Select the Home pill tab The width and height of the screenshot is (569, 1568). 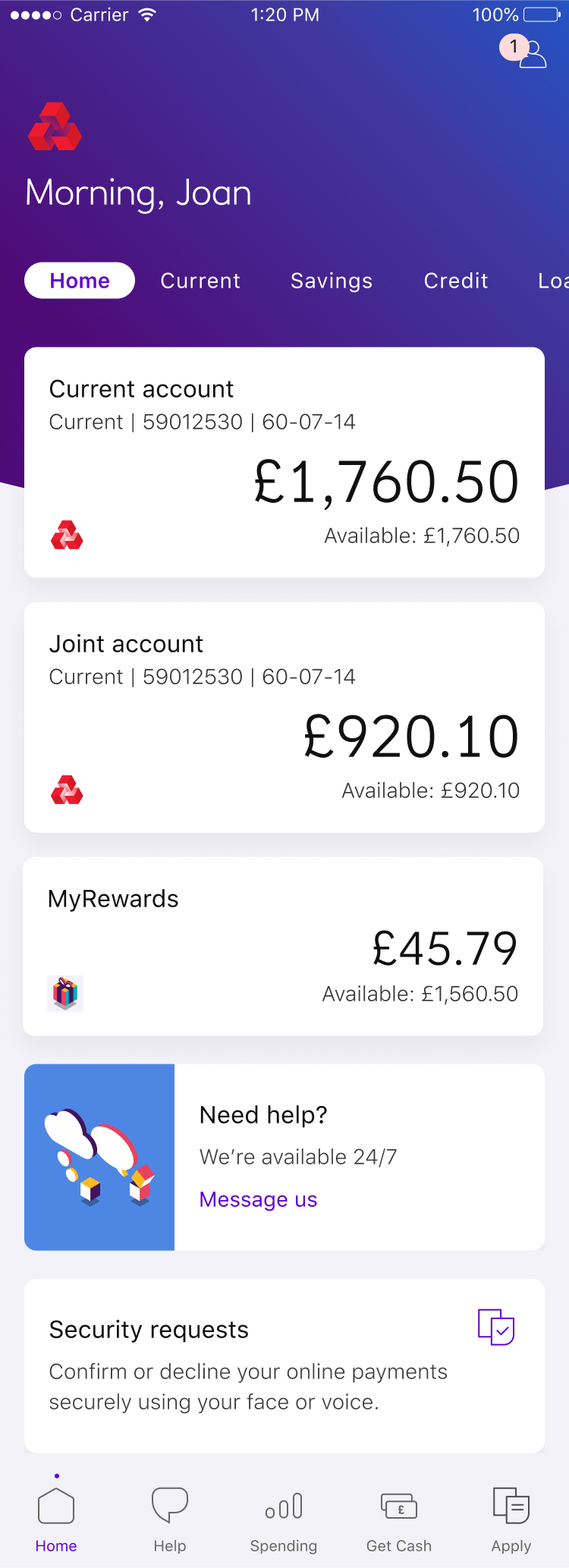pos(80,281)
